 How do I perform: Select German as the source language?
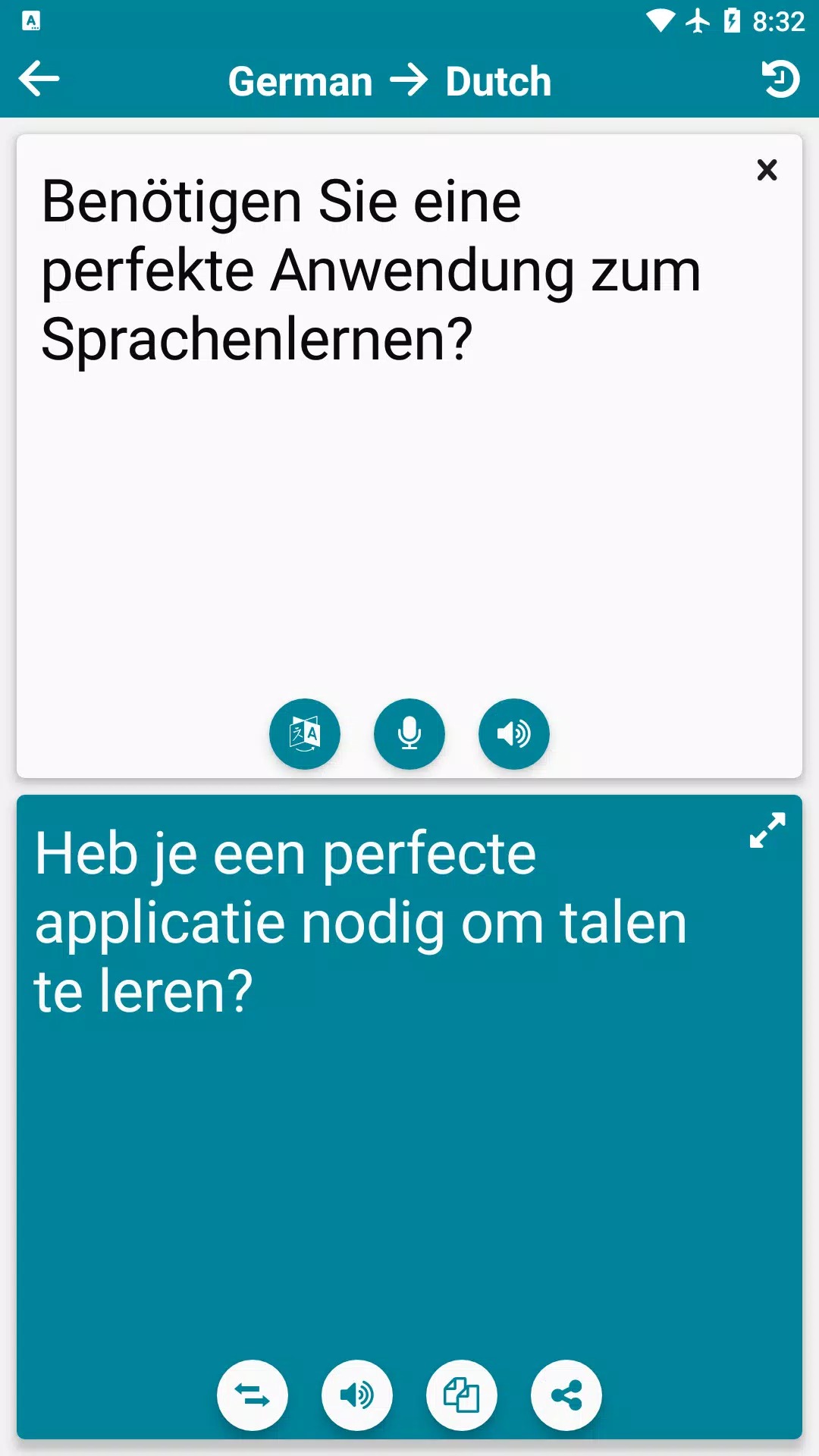pos(300,82)
